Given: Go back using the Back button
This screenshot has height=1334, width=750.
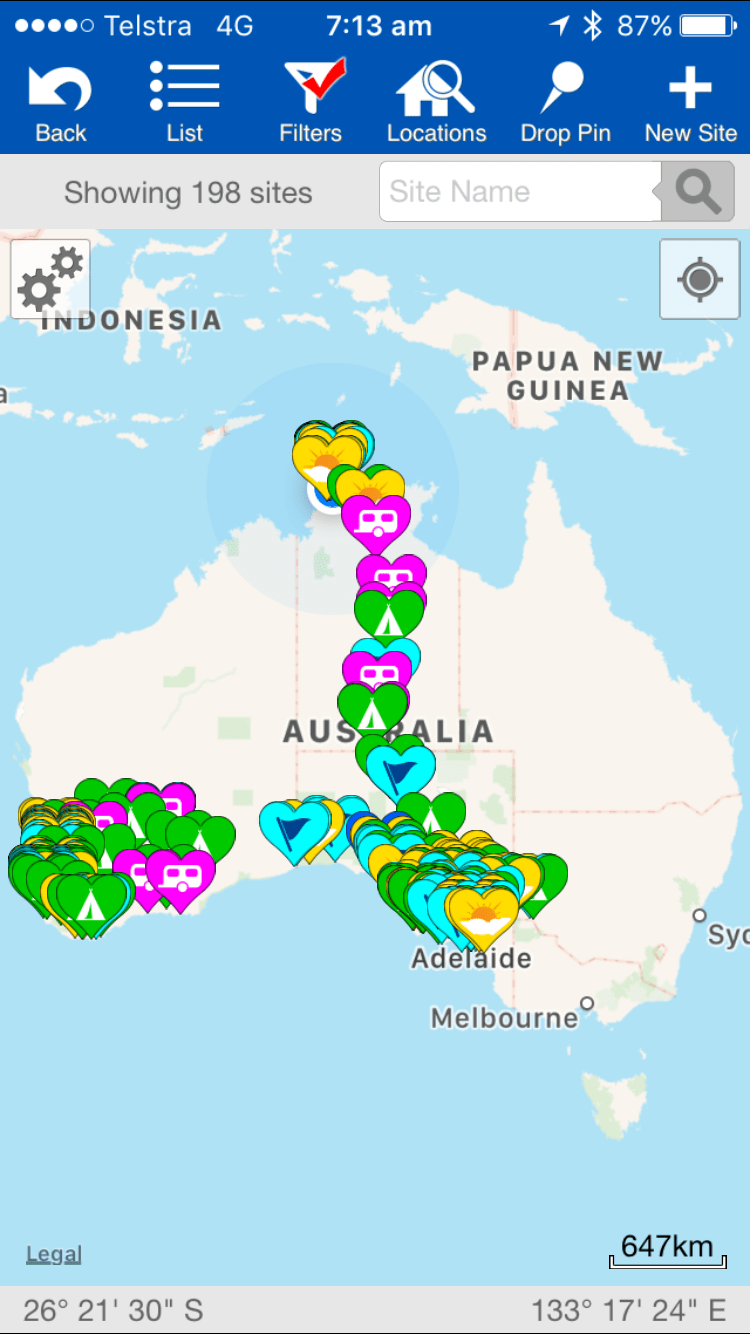Looking at the screenshot, I should [x=60, y=102].
